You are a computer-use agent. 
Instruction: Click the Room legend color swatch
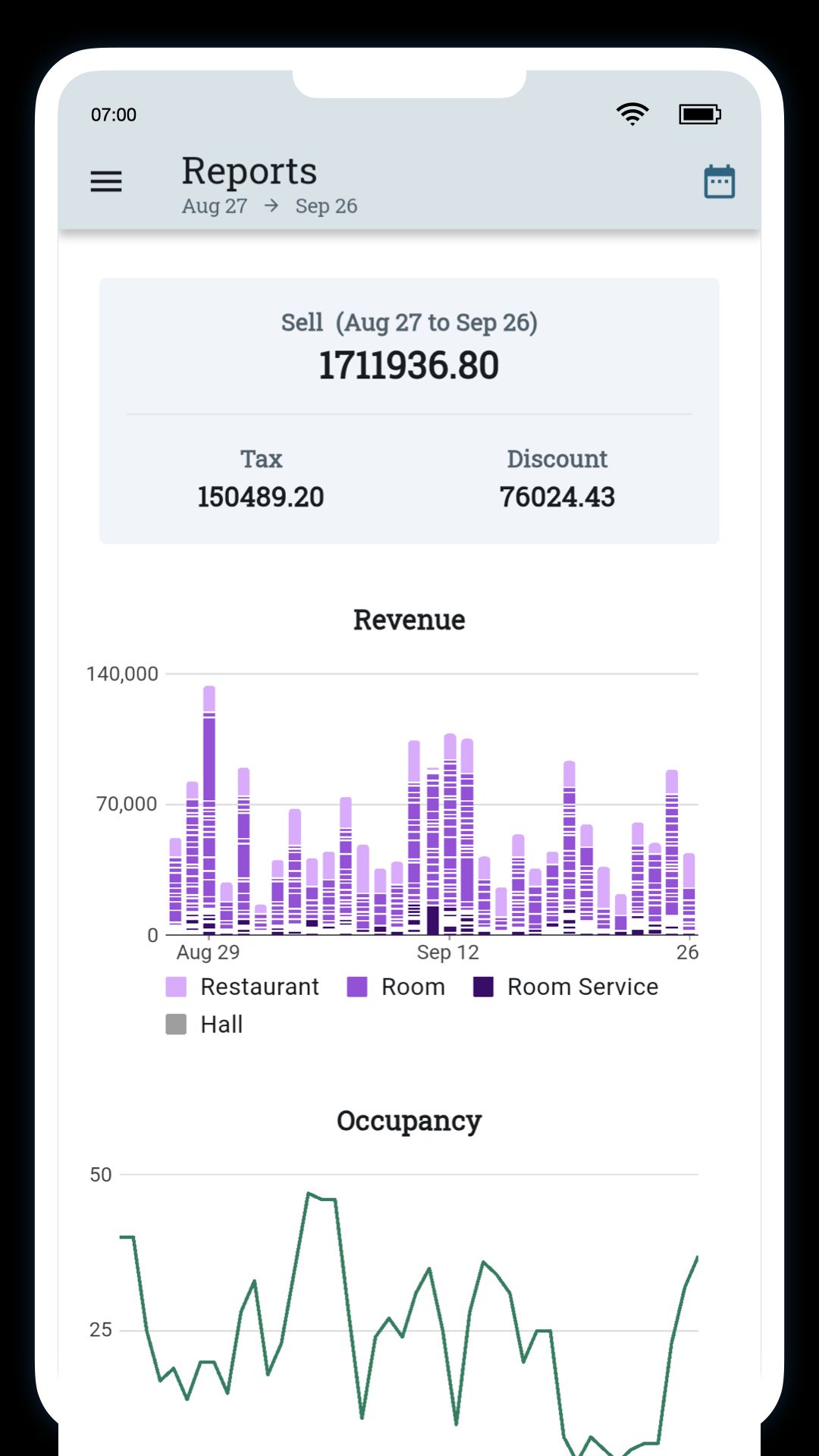pos(357,987)
